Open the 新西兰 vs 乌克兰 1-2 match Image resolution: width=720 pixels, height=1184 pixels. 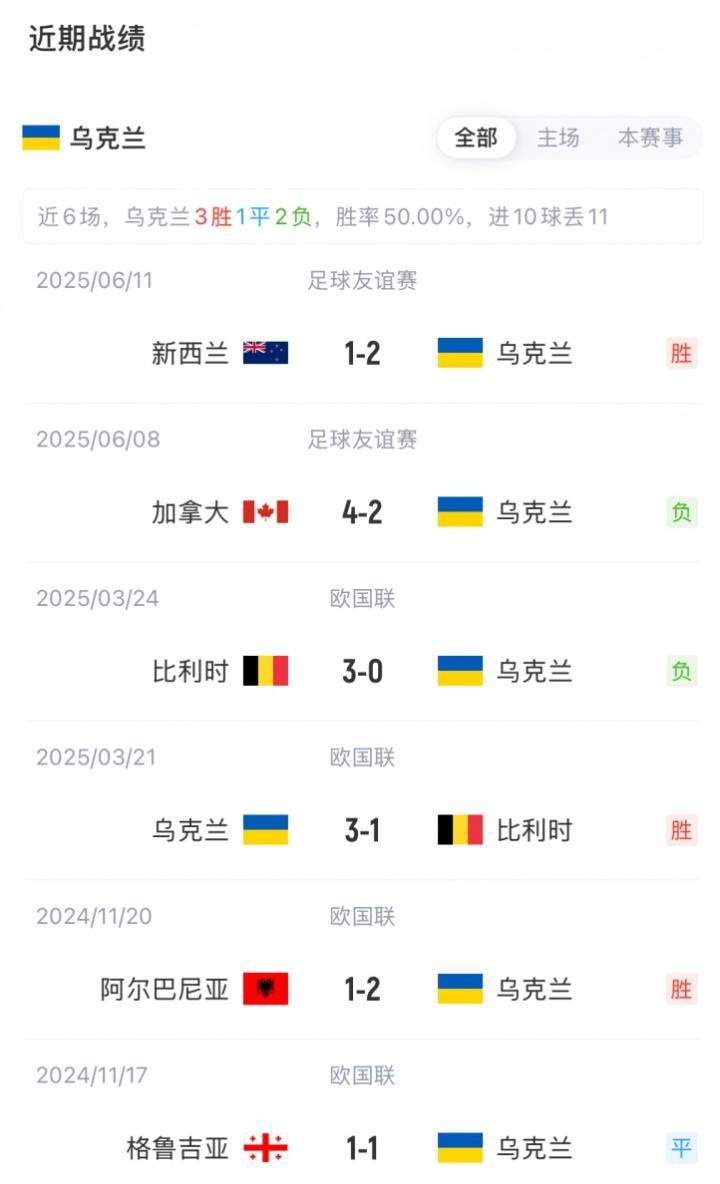(361, 353)
